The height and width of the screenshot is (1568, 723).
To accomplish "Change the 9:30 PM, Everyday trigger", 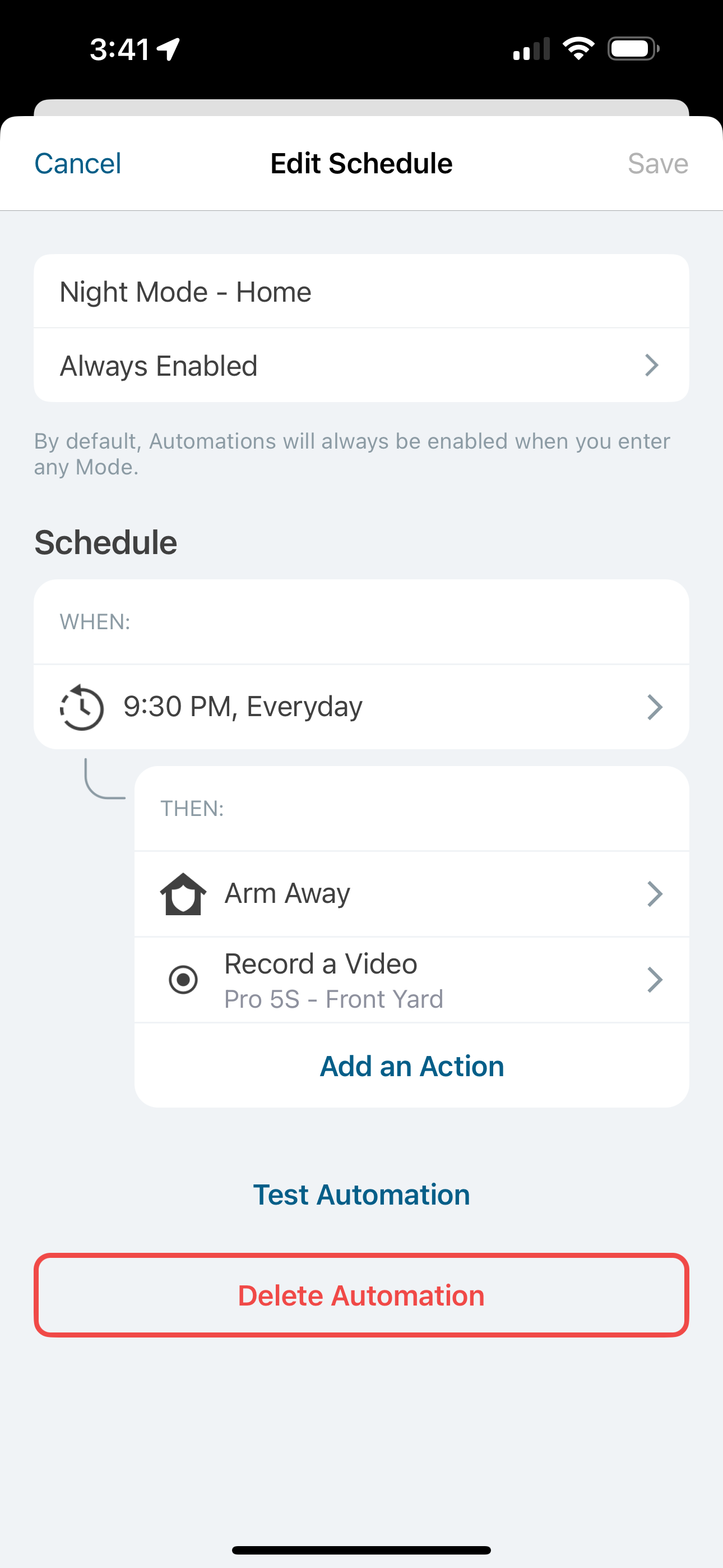I will 361,707.
